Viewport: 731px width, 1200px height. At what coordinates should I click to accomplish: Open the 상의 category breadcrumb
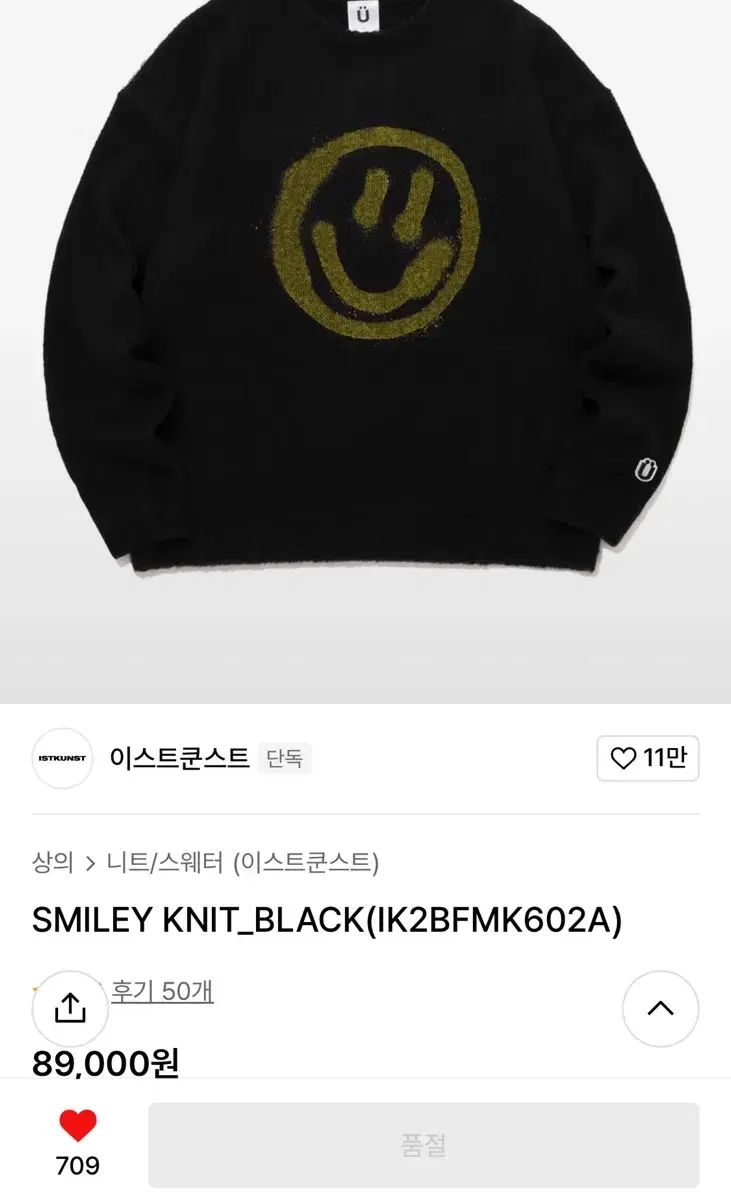pyautogui.click(x=52, y=863)
